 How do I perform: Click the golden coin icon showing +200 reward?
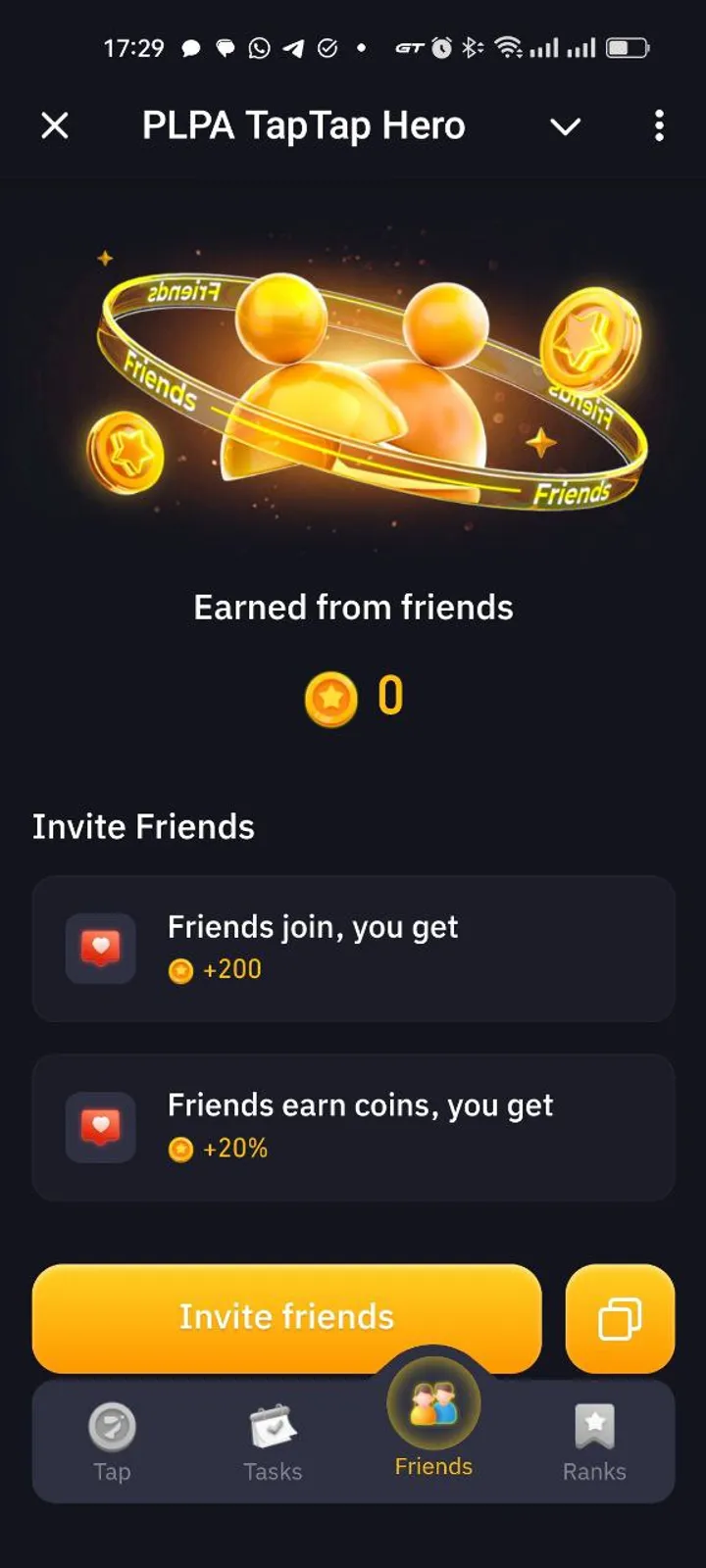(x=180, y=970)
